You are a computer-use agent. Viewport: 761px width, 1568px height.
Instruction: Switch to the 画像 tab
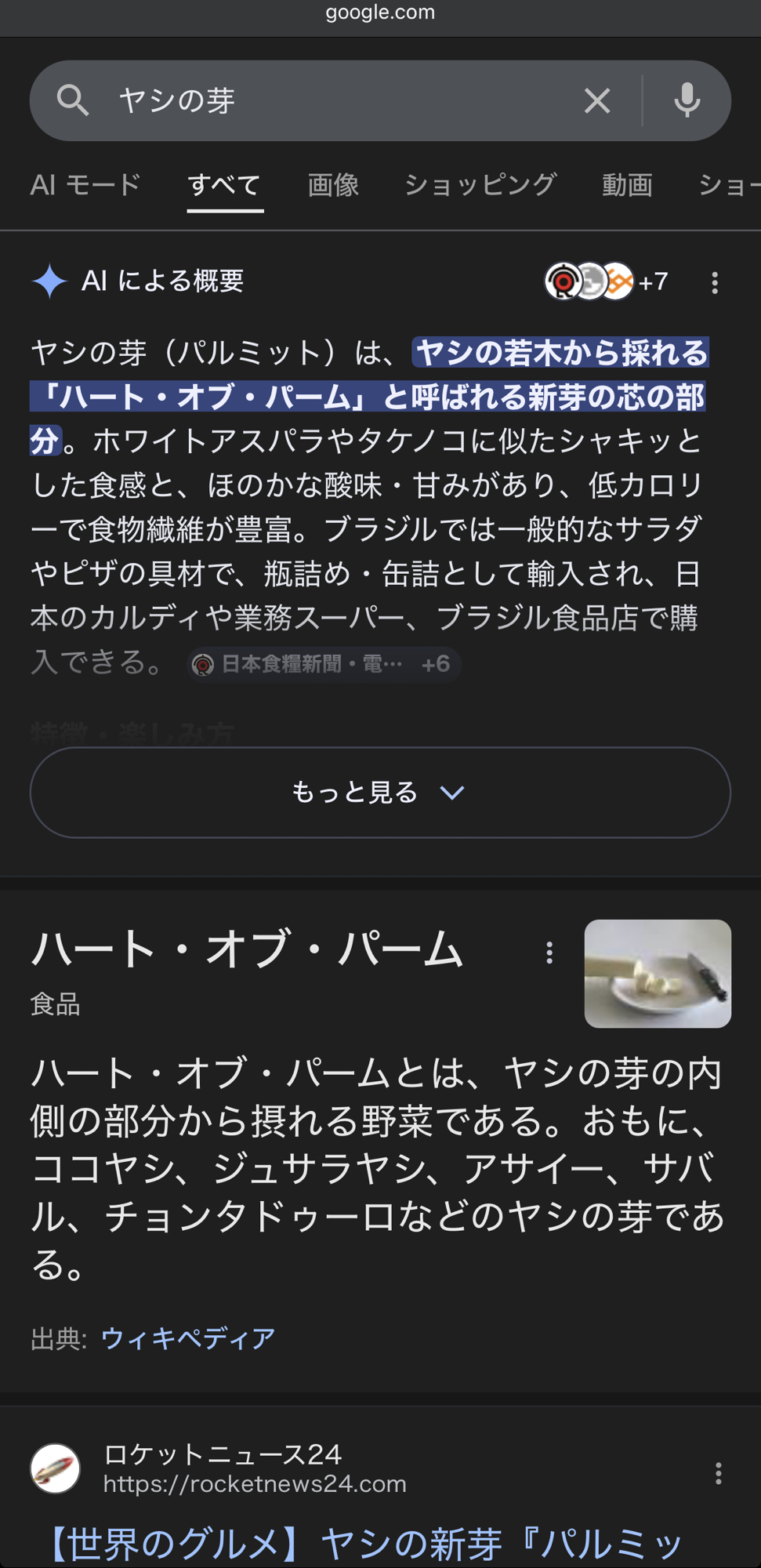point(333,185)
